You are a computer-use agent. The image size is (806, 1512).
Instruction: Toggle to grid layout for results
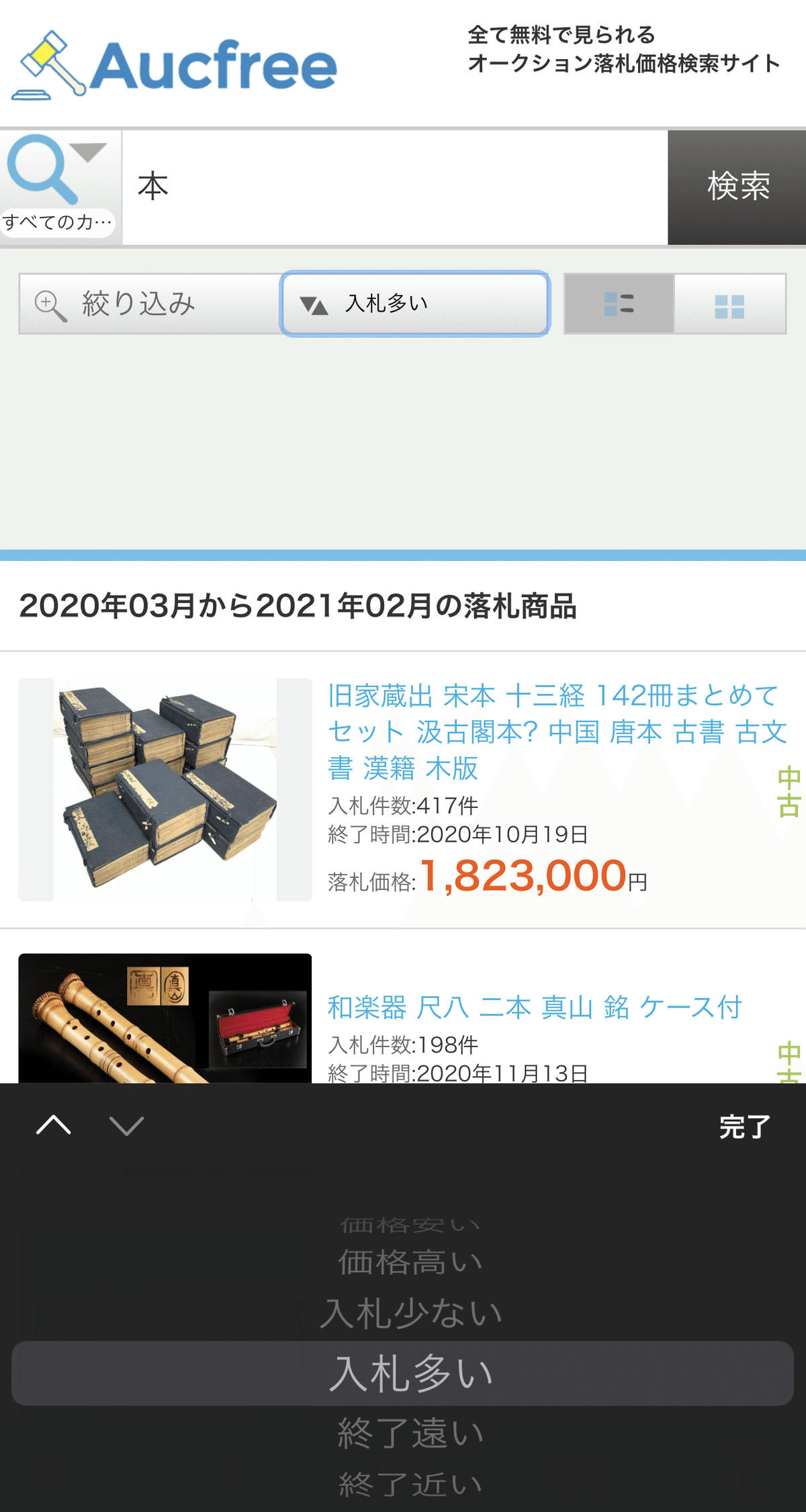732,304
